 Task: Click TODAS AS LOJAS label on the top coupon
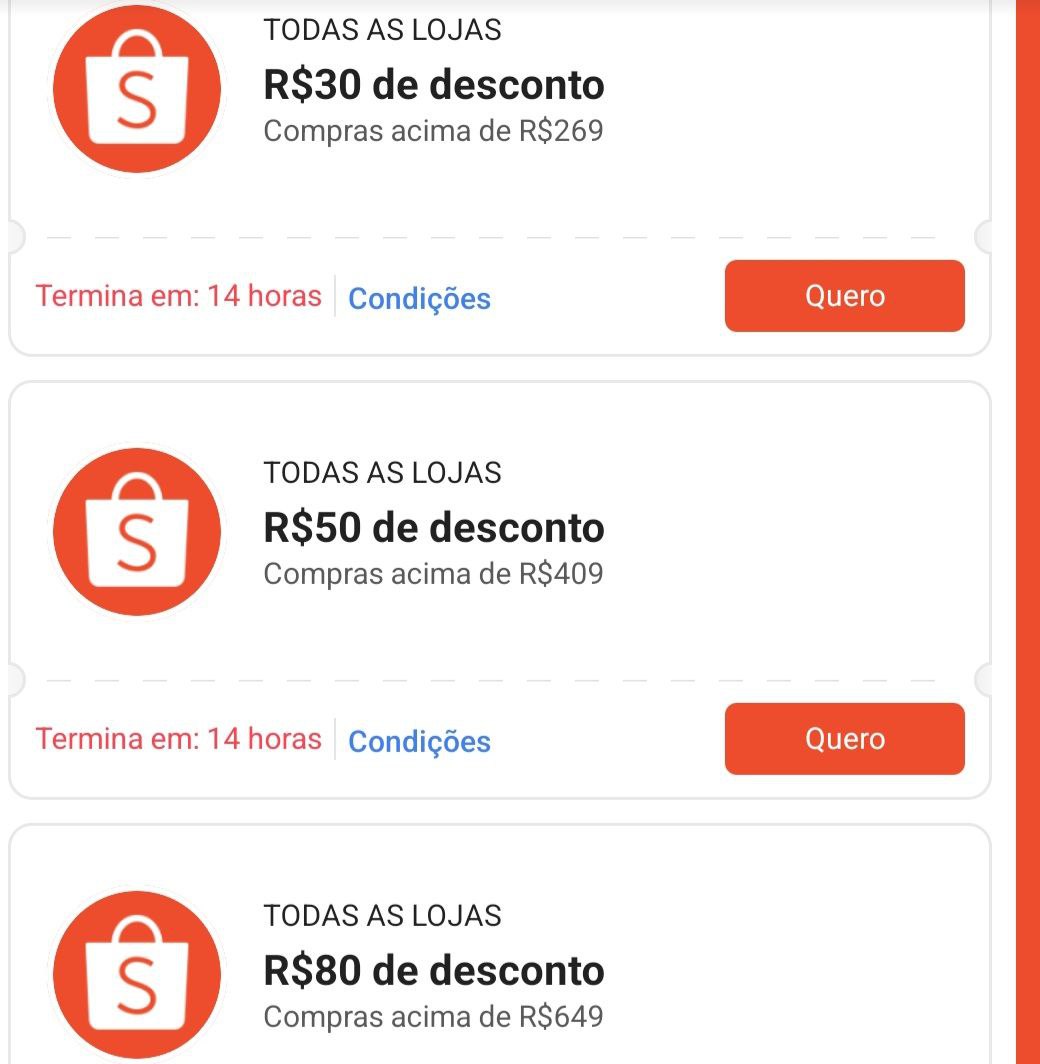[383, 30]
